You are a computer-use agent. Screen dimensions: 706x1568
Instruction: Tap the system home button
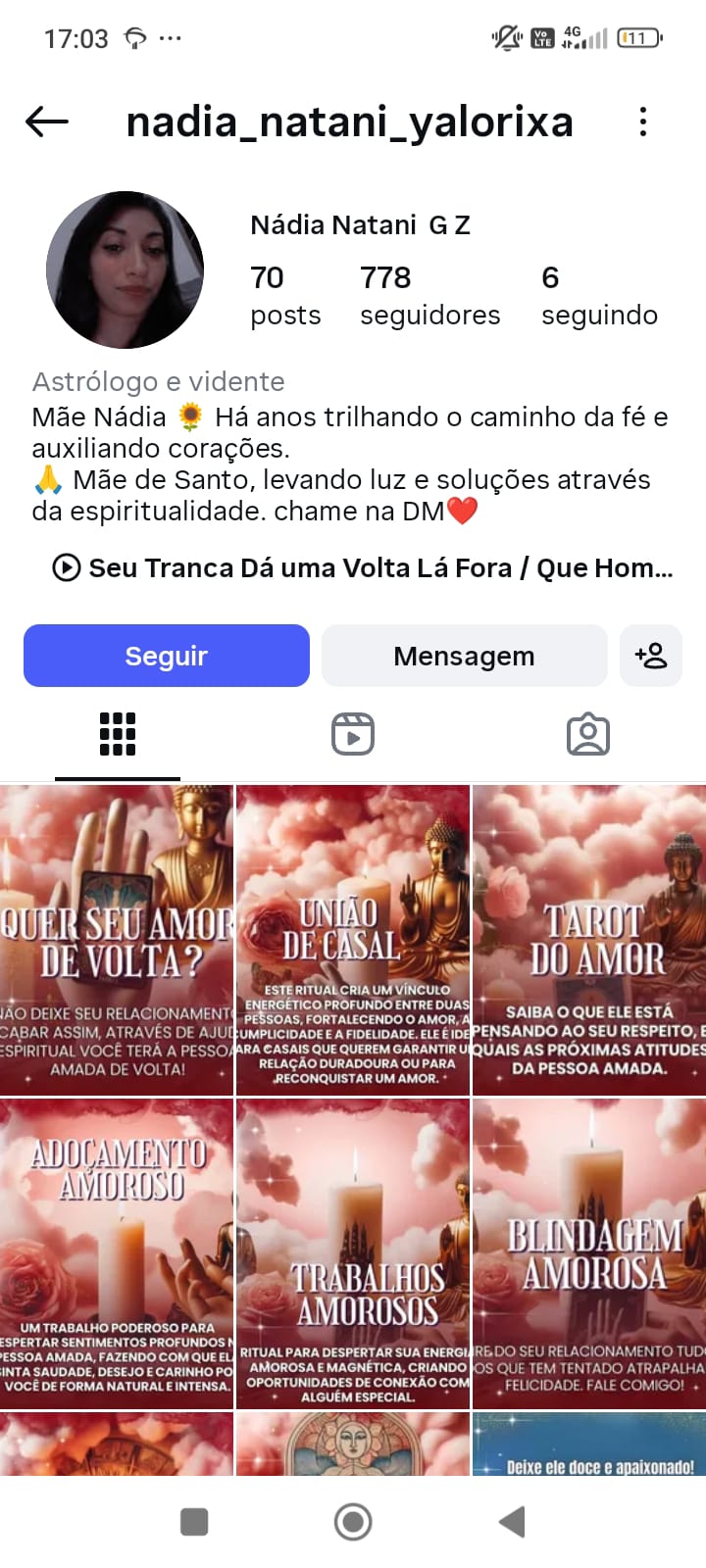tap(353, 1522)
